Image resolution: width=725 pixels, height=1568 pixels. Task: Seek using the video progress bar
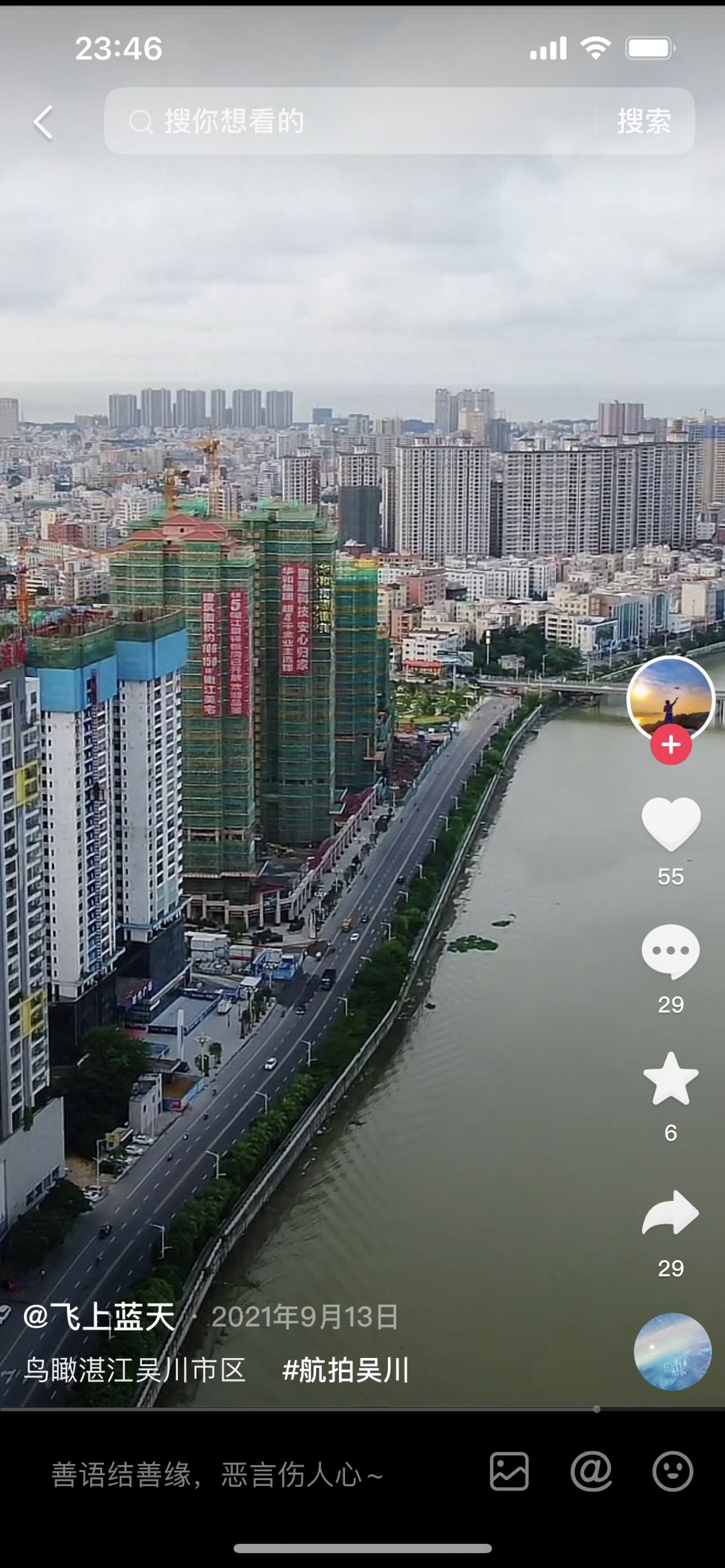coord(362,1409)
